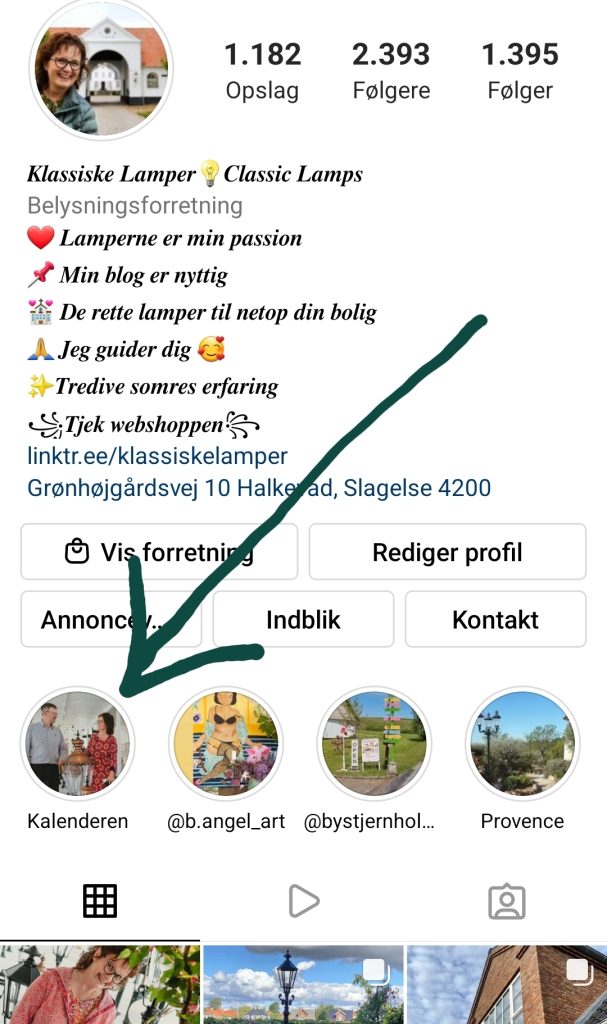Open the Kalenderen story highlight

click(x=77, y=744)
